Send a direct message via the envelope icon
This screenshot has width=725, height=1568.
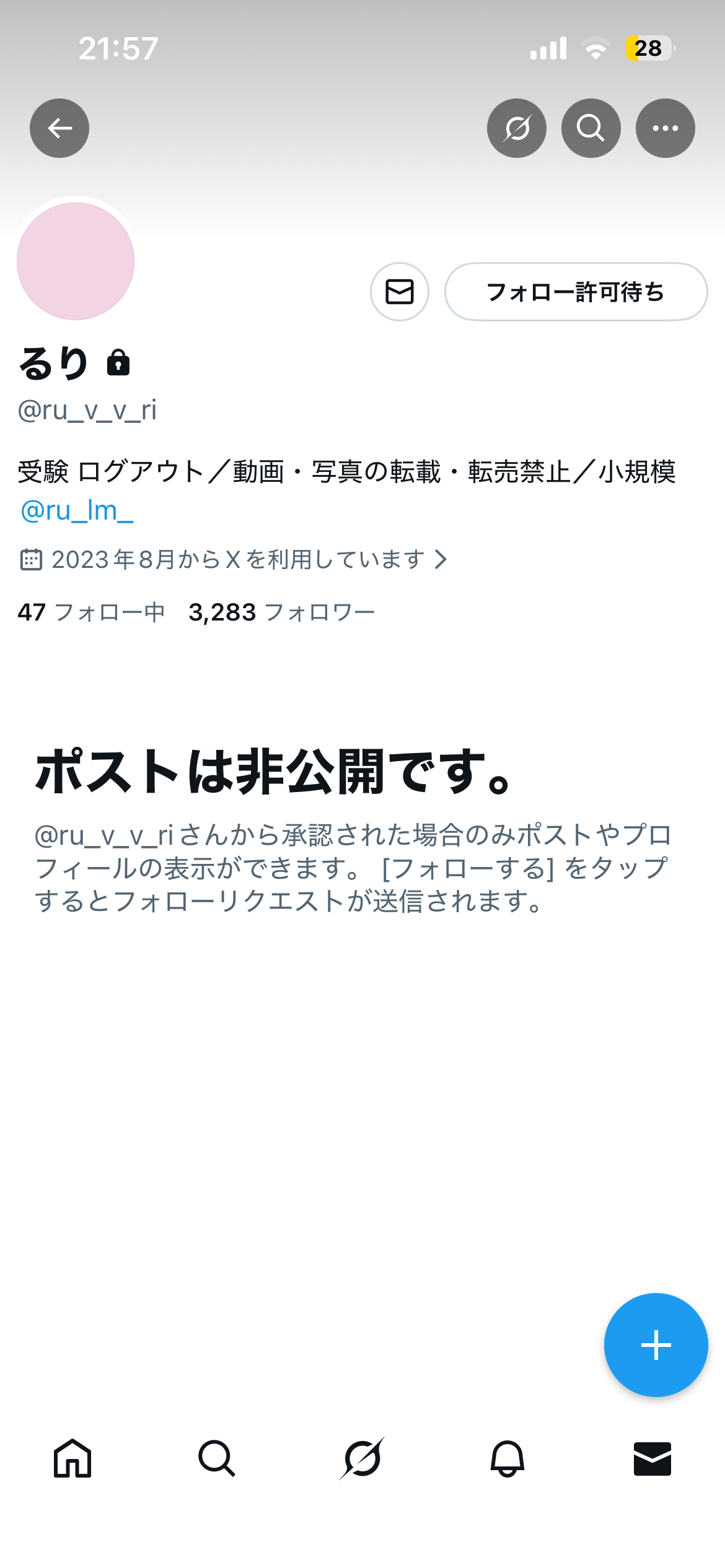point(398,292)
